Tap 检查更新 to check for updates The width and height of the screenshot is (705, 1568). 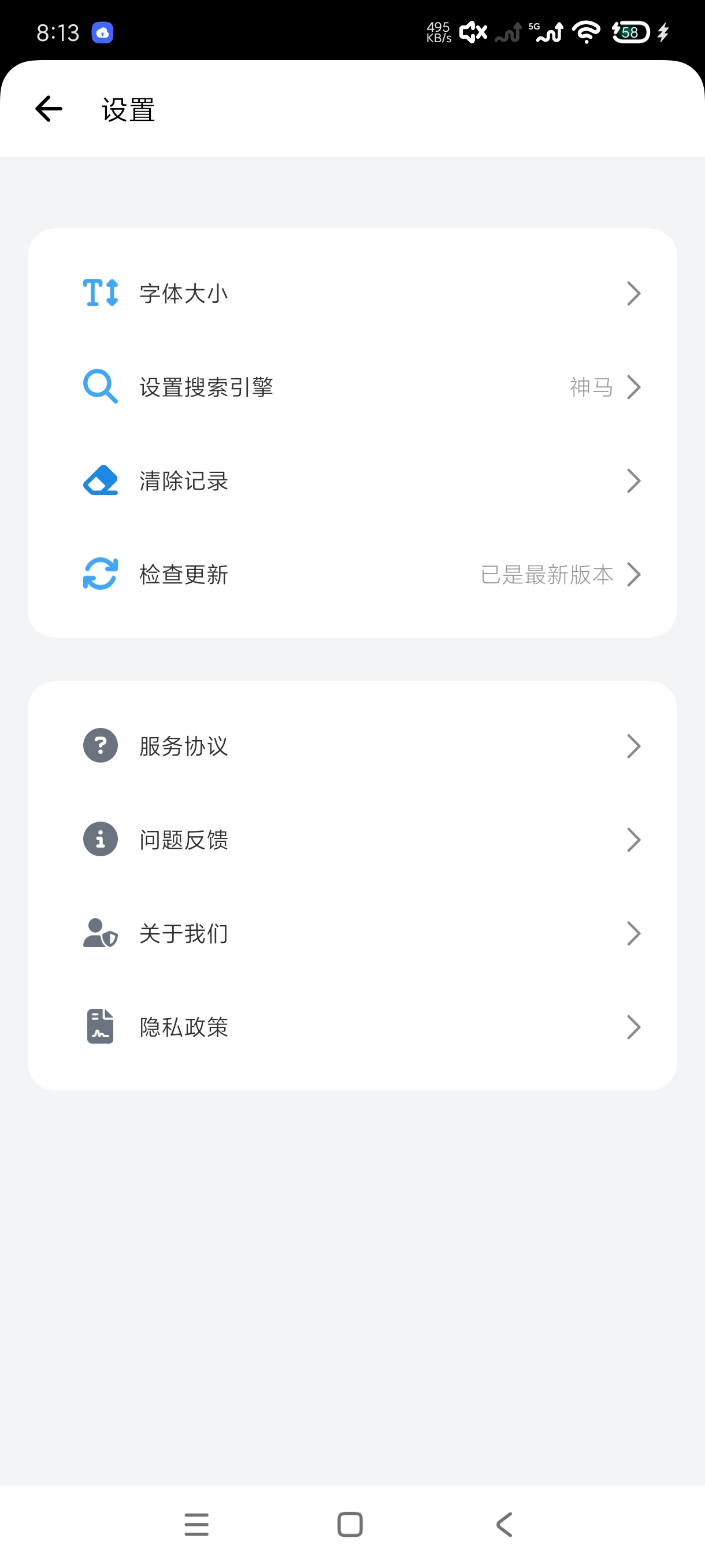coord(352,575)
